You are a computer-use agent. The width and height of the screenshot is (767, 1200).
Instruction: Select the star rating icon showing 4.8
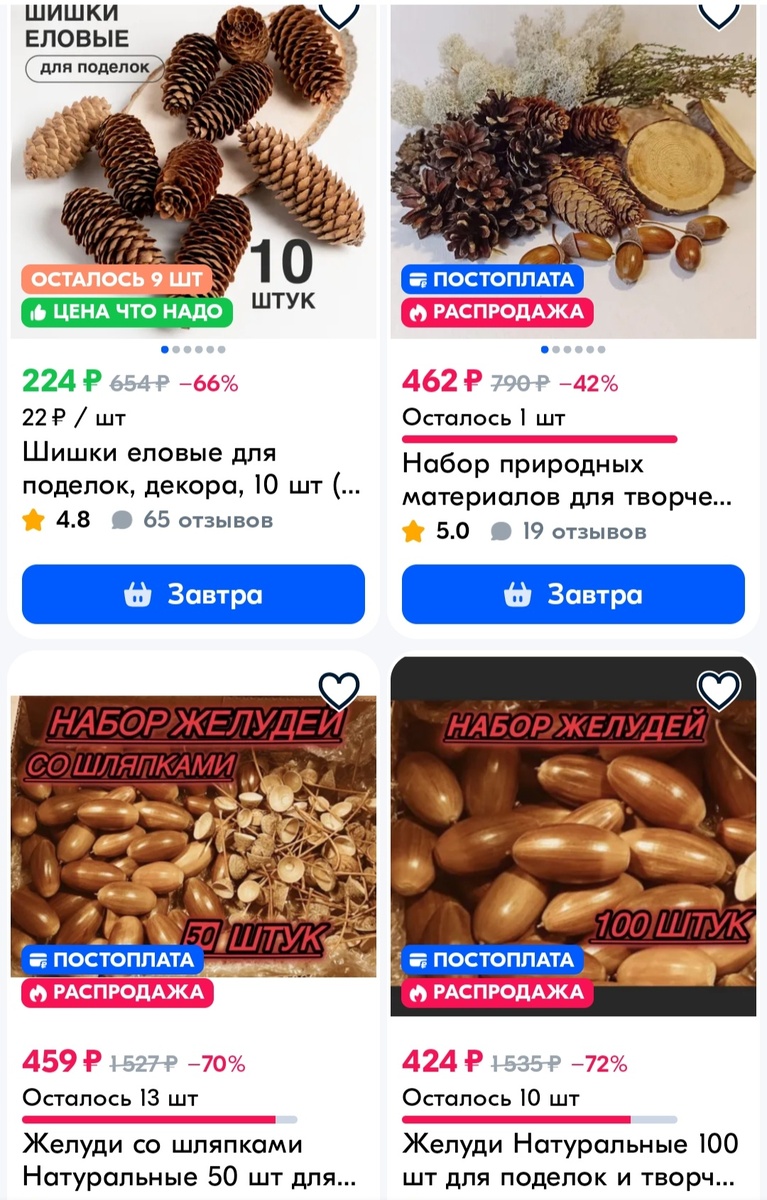33,519
